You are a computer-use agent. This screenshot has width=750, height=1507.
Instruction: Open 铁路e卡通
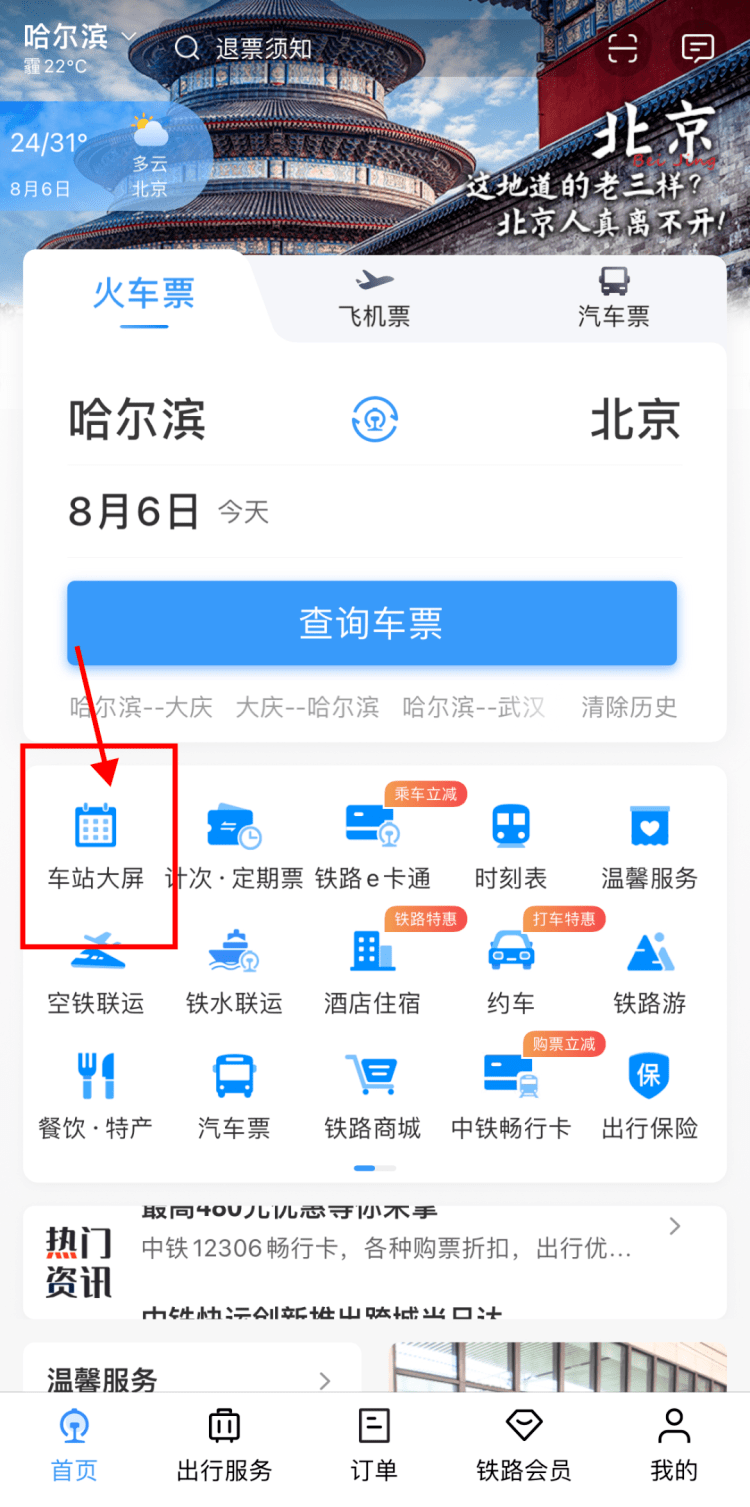[x=372, y=847]
